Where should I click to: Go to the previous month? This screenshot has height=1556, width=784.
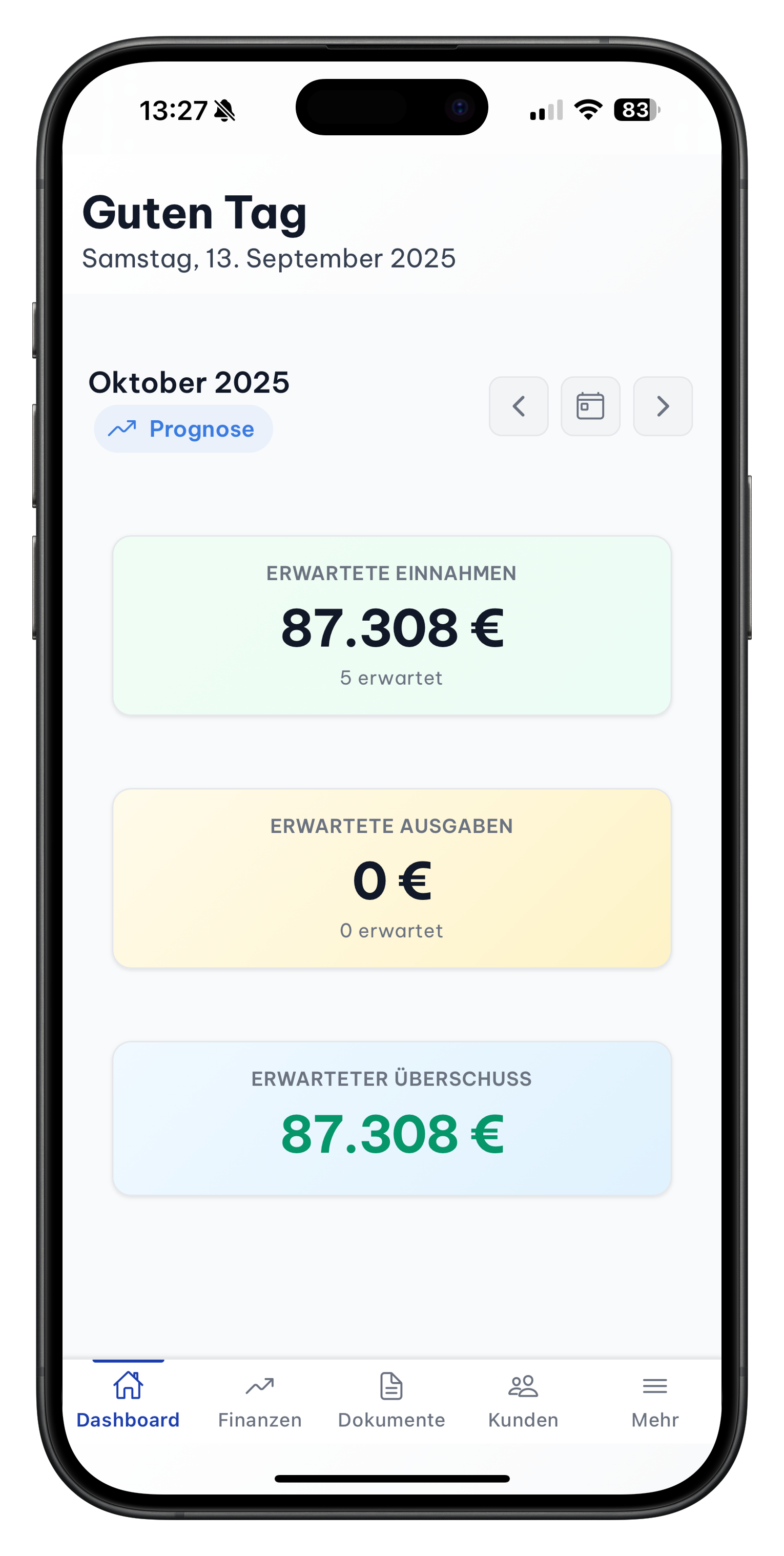[x=518, y=406]
